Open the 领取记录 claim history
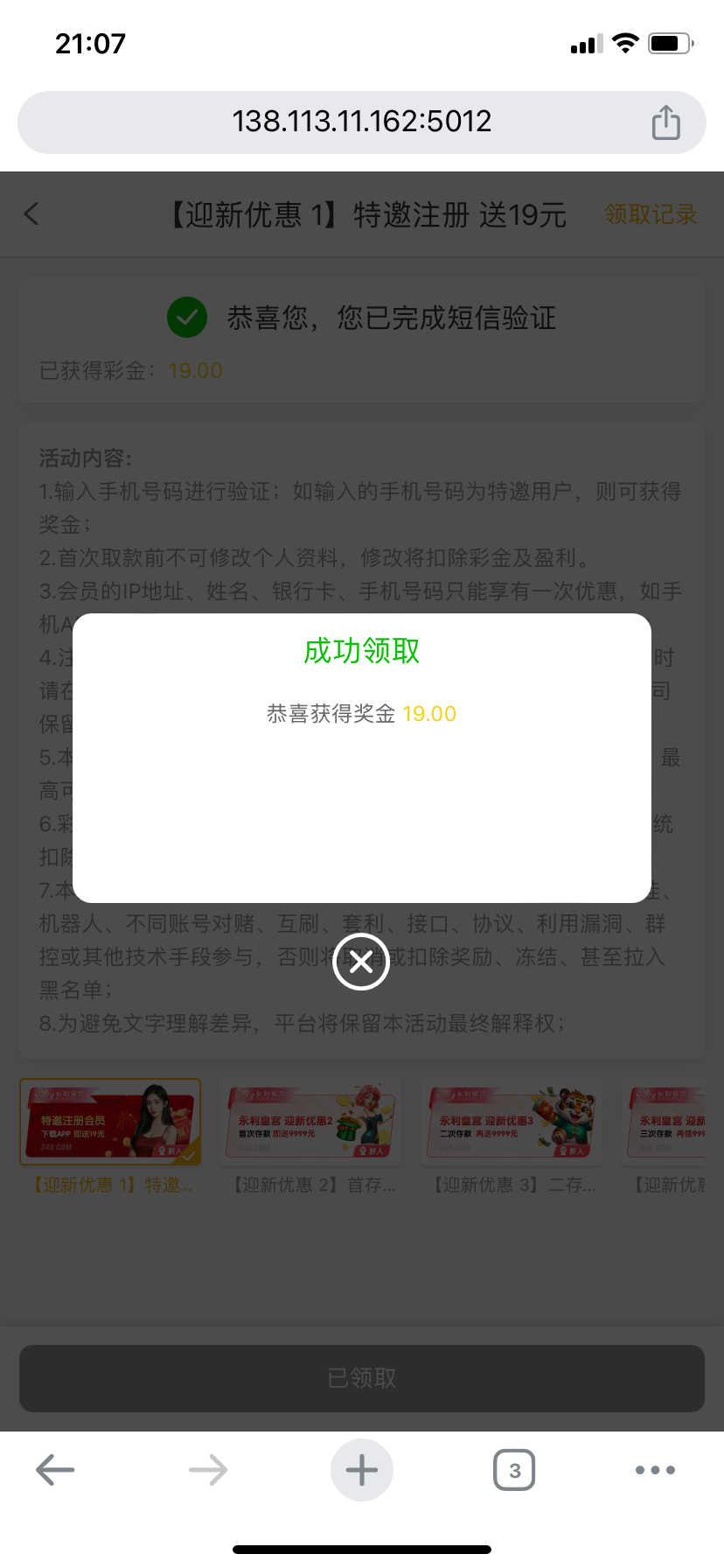The width and height of the screenshot is (724, 1568). pos(651,214)
